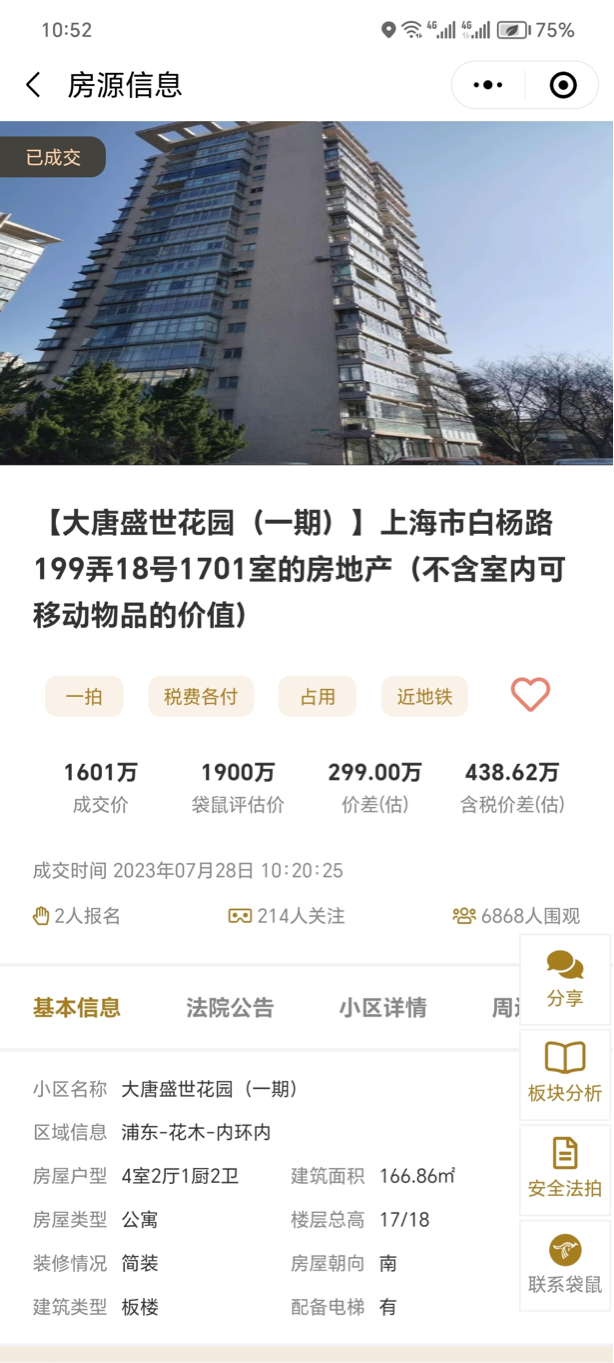This screenshot has width=614, height=1363.
Task: Select the 税费各付 tag
Action: point(201,697)
